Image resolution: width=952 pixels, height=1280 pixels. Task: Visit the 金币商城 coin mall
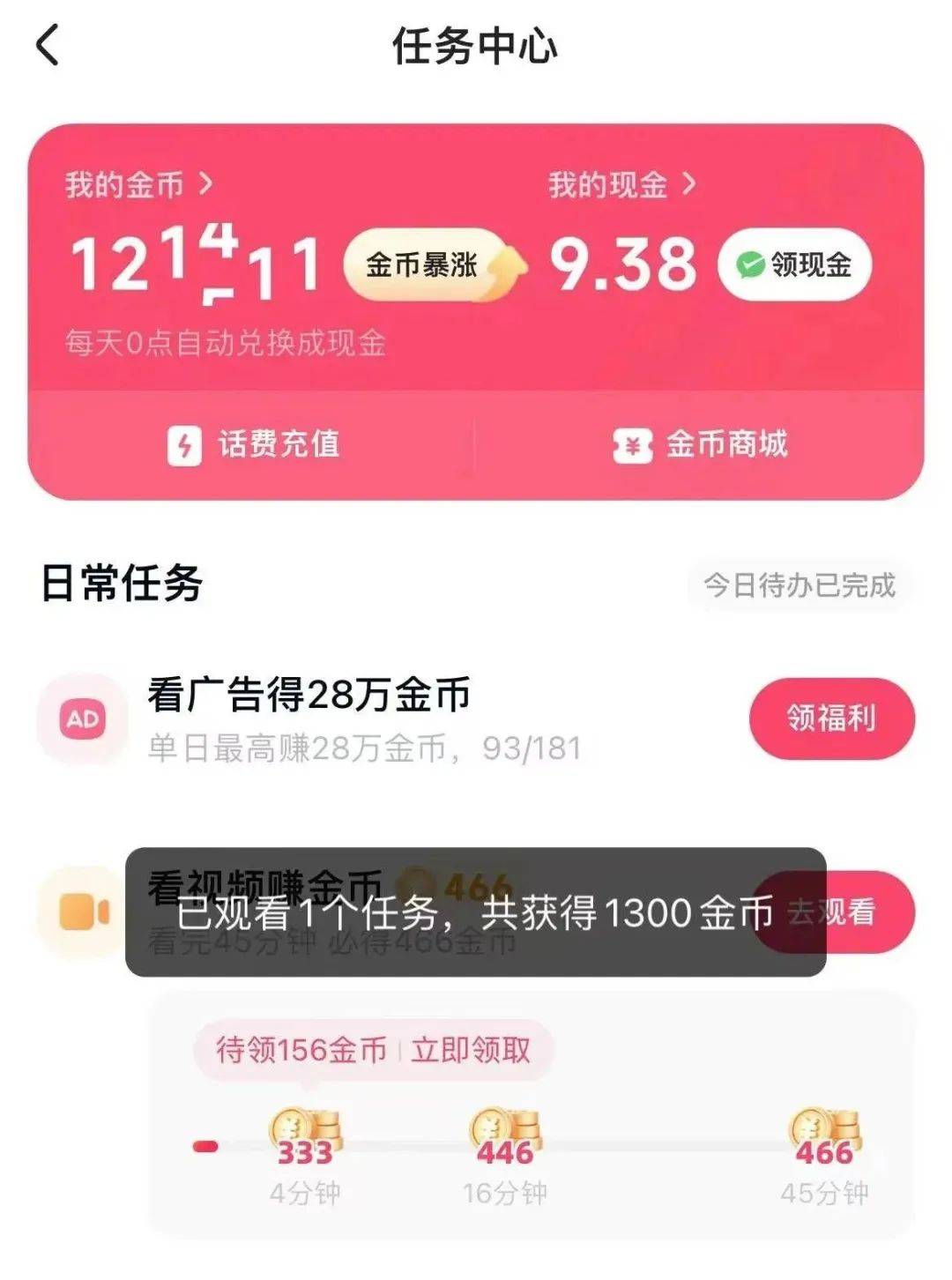point(701,444)
